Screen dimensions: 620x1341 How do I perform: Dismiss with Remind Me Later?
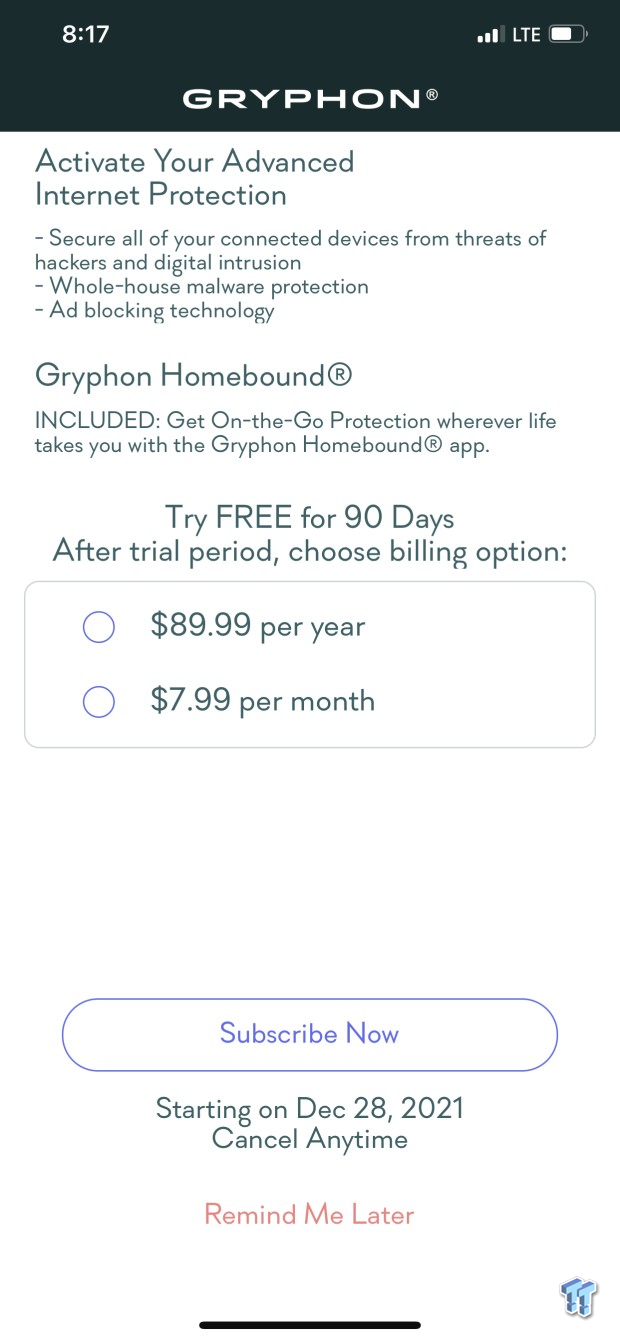[x=309, y=1214]
